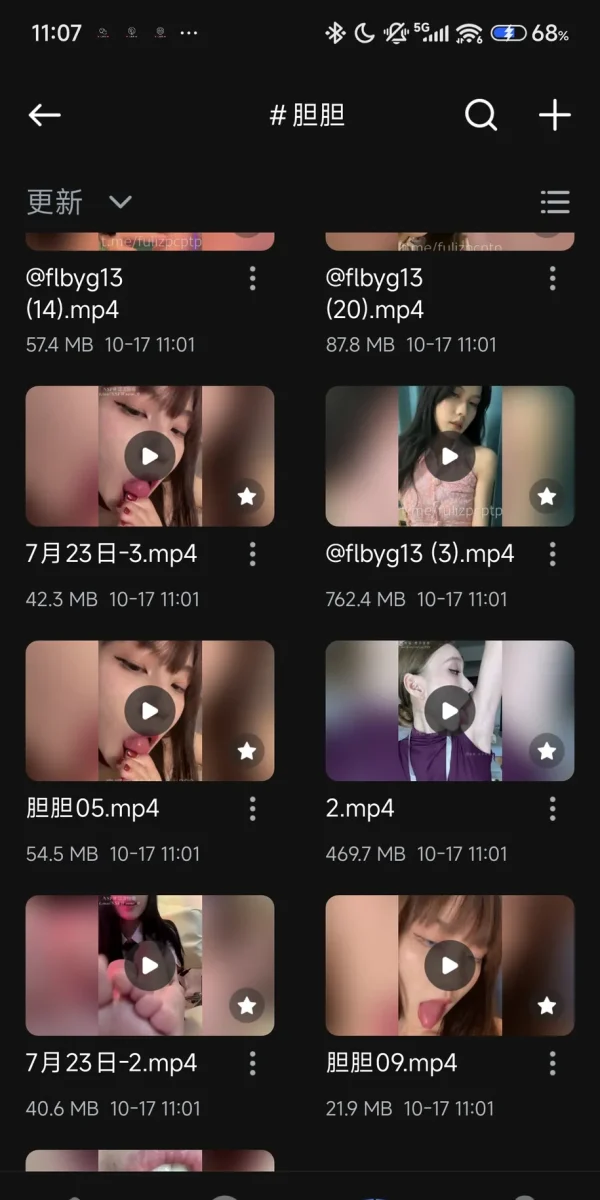Open more options for 2.mp4
This screenshot has width=600, height=1200.
click(552, 808)
